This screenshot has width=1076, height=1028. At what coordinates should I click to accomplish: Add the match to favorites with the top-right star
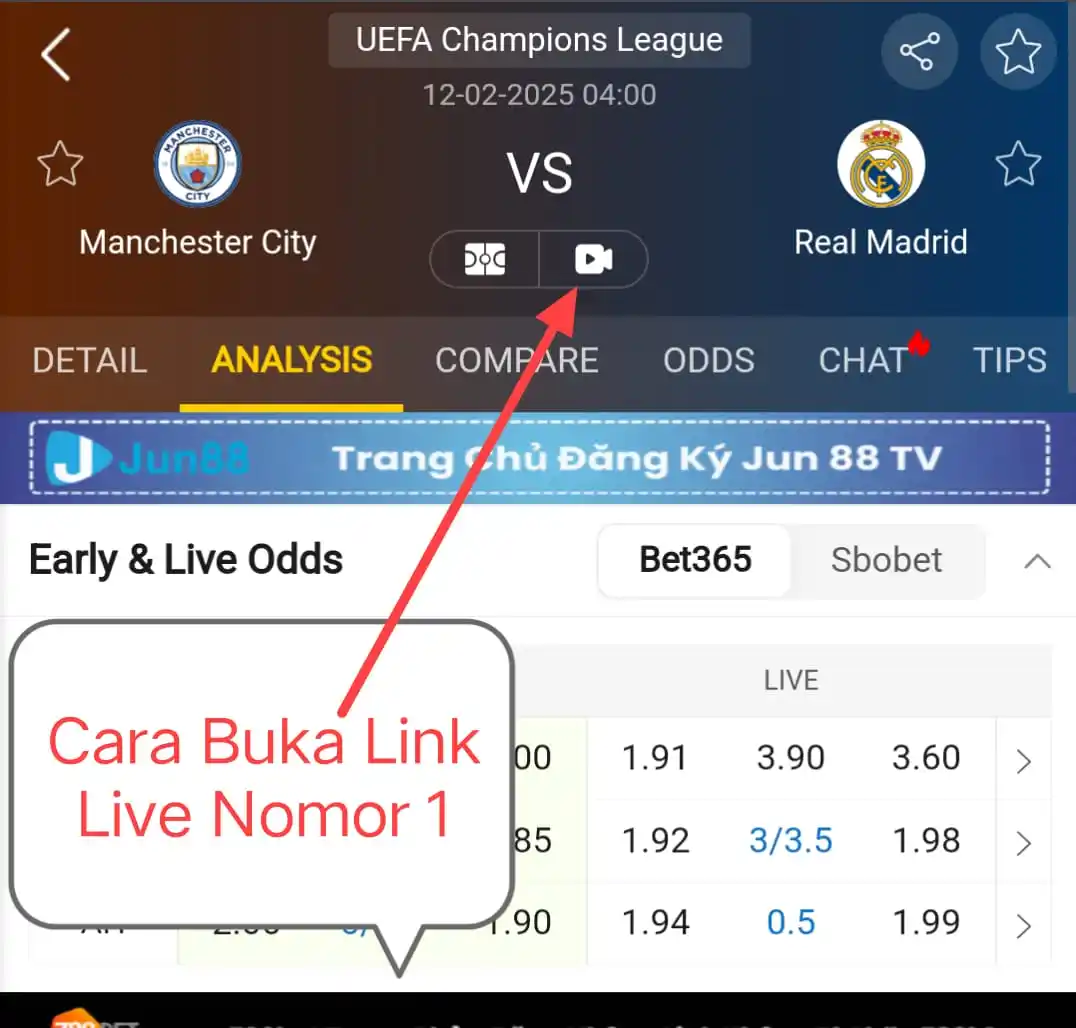(x=1018, y=52)
